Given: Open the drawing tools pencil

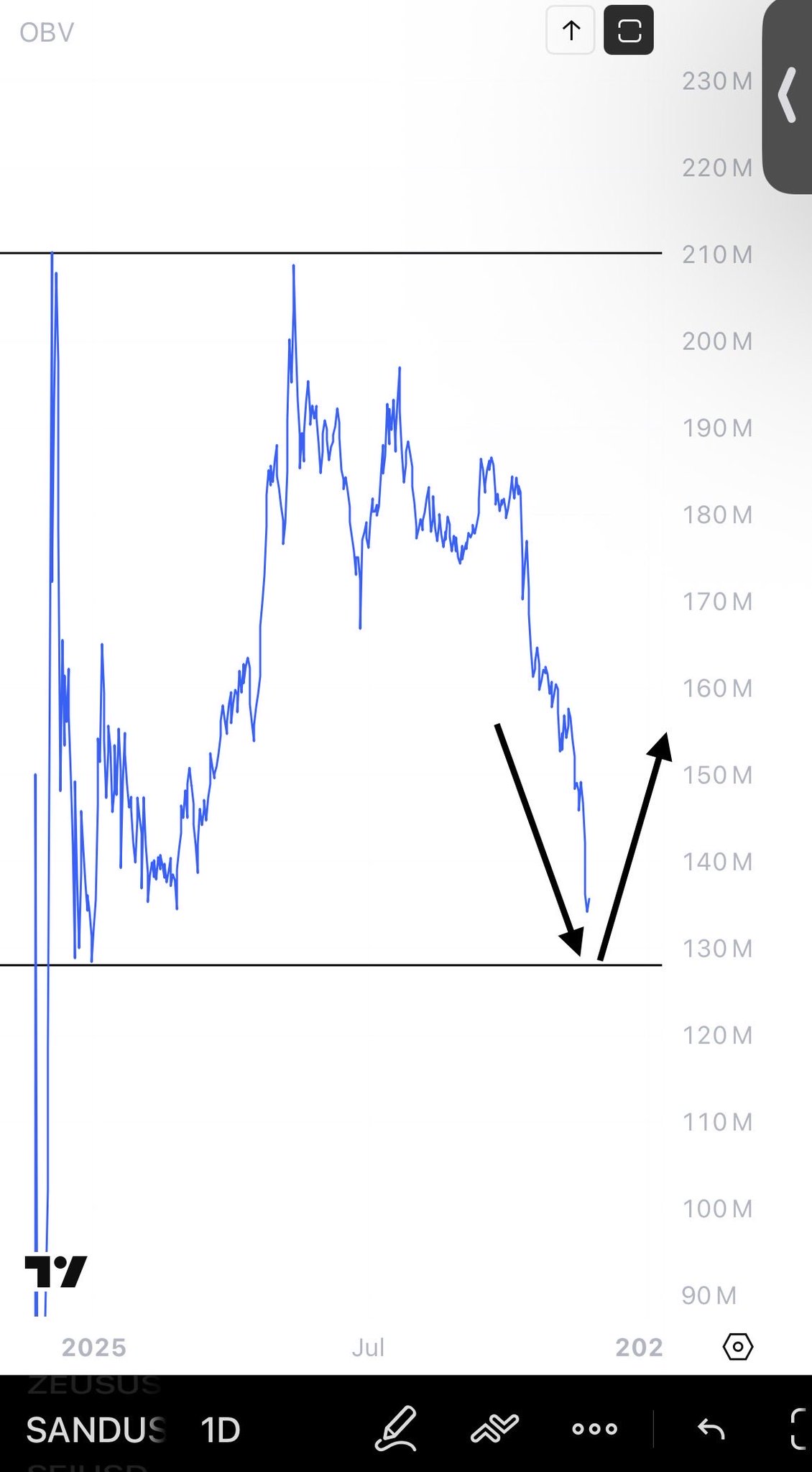Looking at the screenshot, I should coord(396,1428).
